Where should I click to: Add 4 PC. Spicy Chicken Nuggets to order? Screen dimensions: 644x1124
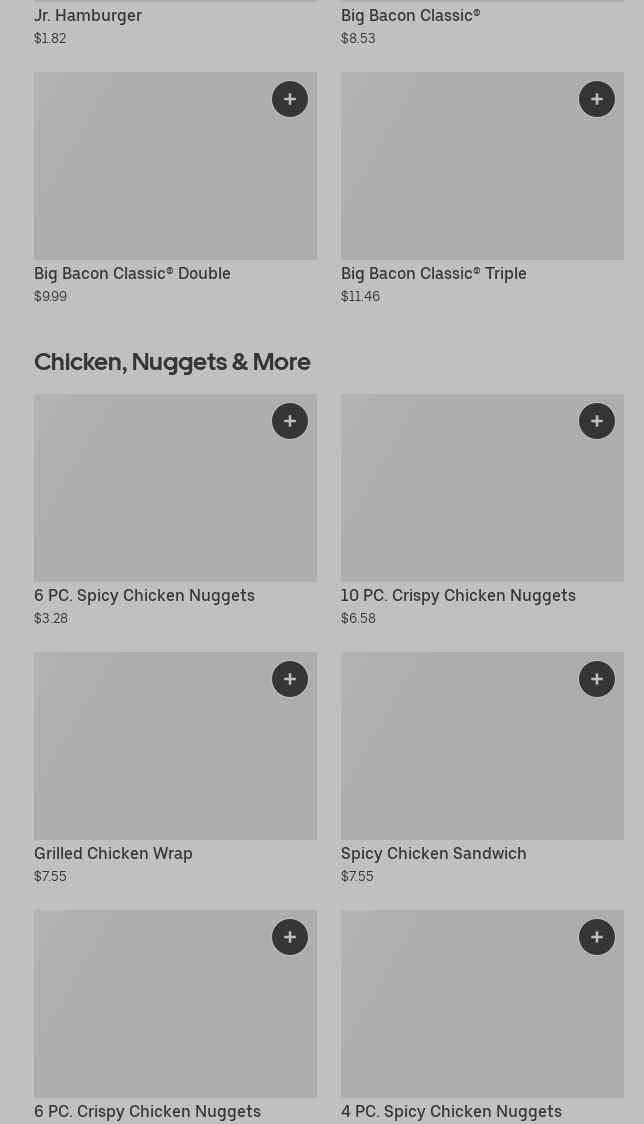click(x=597, y=937)
